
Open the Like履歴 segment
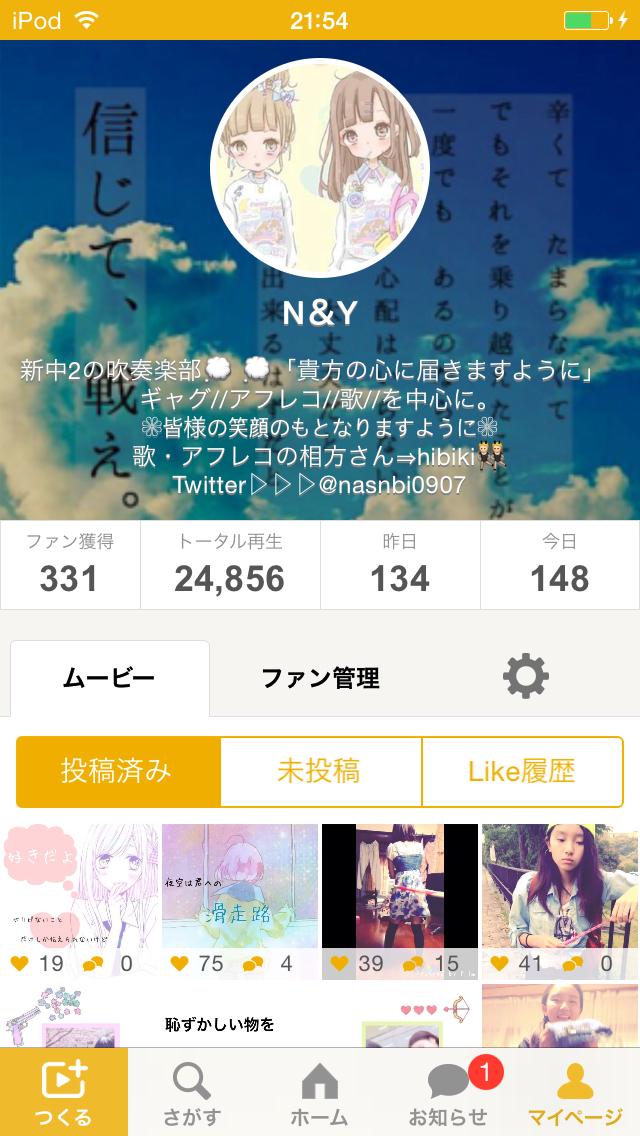click(x=521, y=771)
